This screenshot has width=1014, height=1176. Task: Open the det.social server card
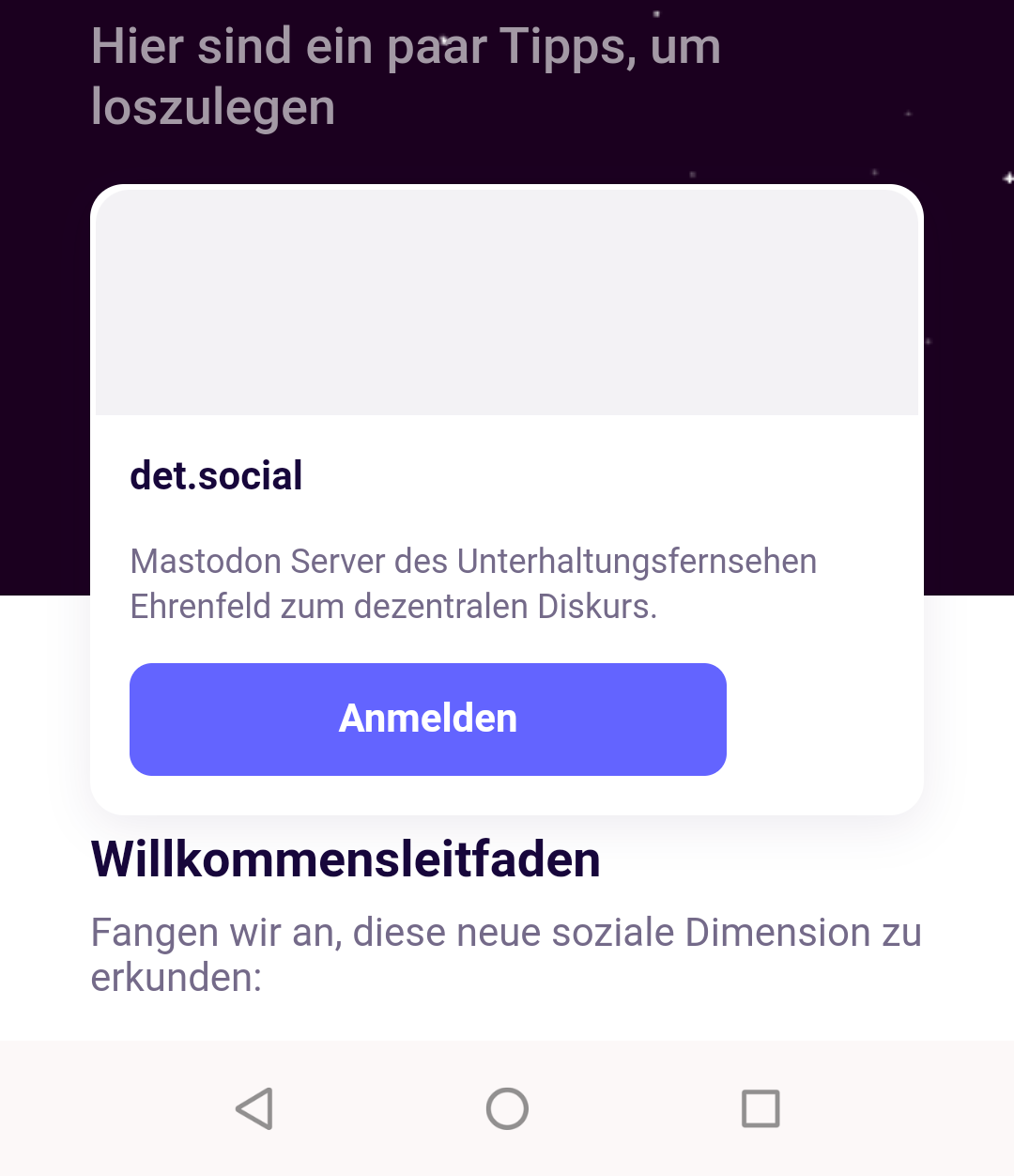[x=216, y=475]
